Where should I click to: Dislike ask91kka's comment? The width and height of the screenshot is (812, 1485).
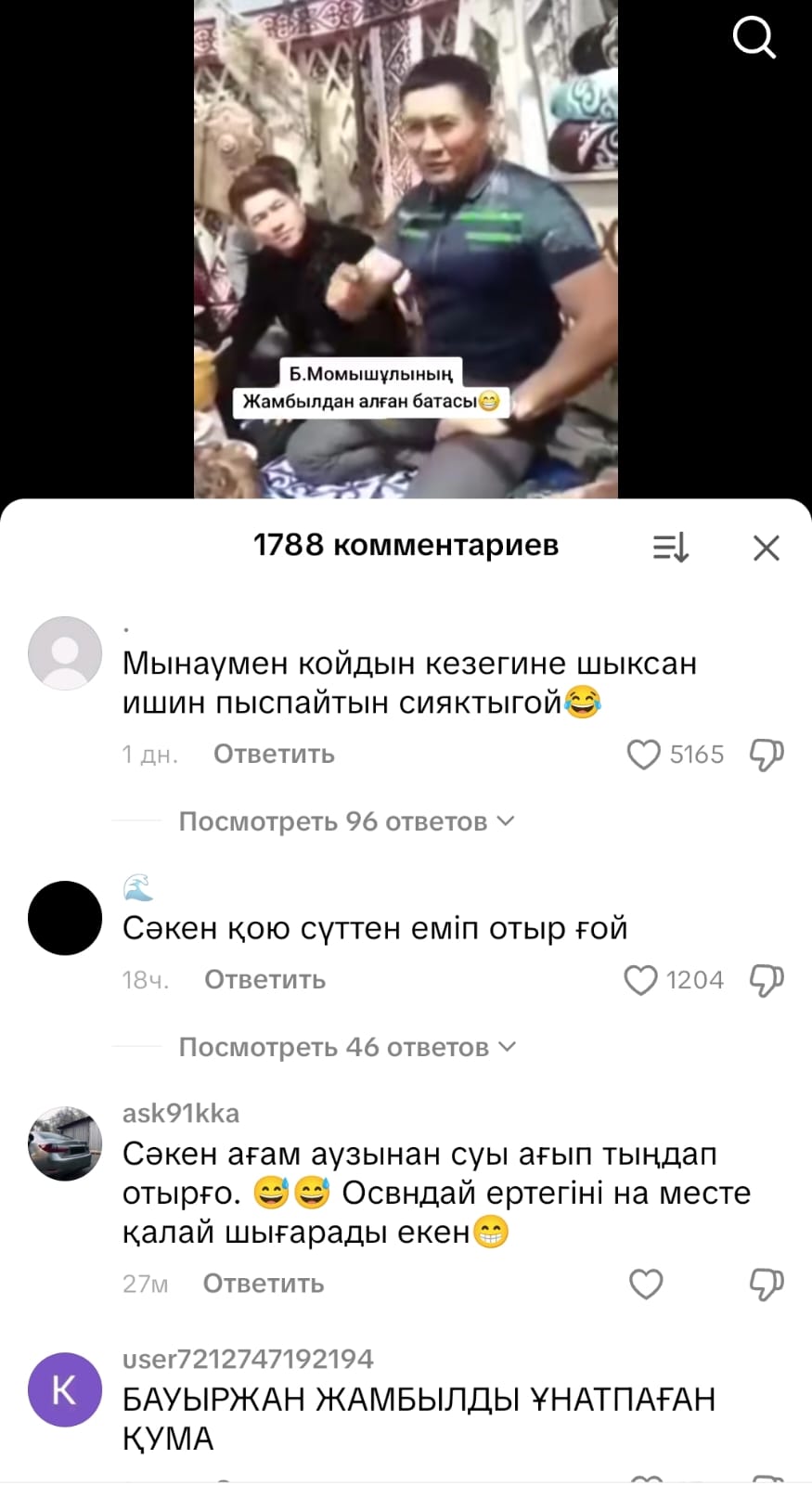click(x=767, y=1285)
